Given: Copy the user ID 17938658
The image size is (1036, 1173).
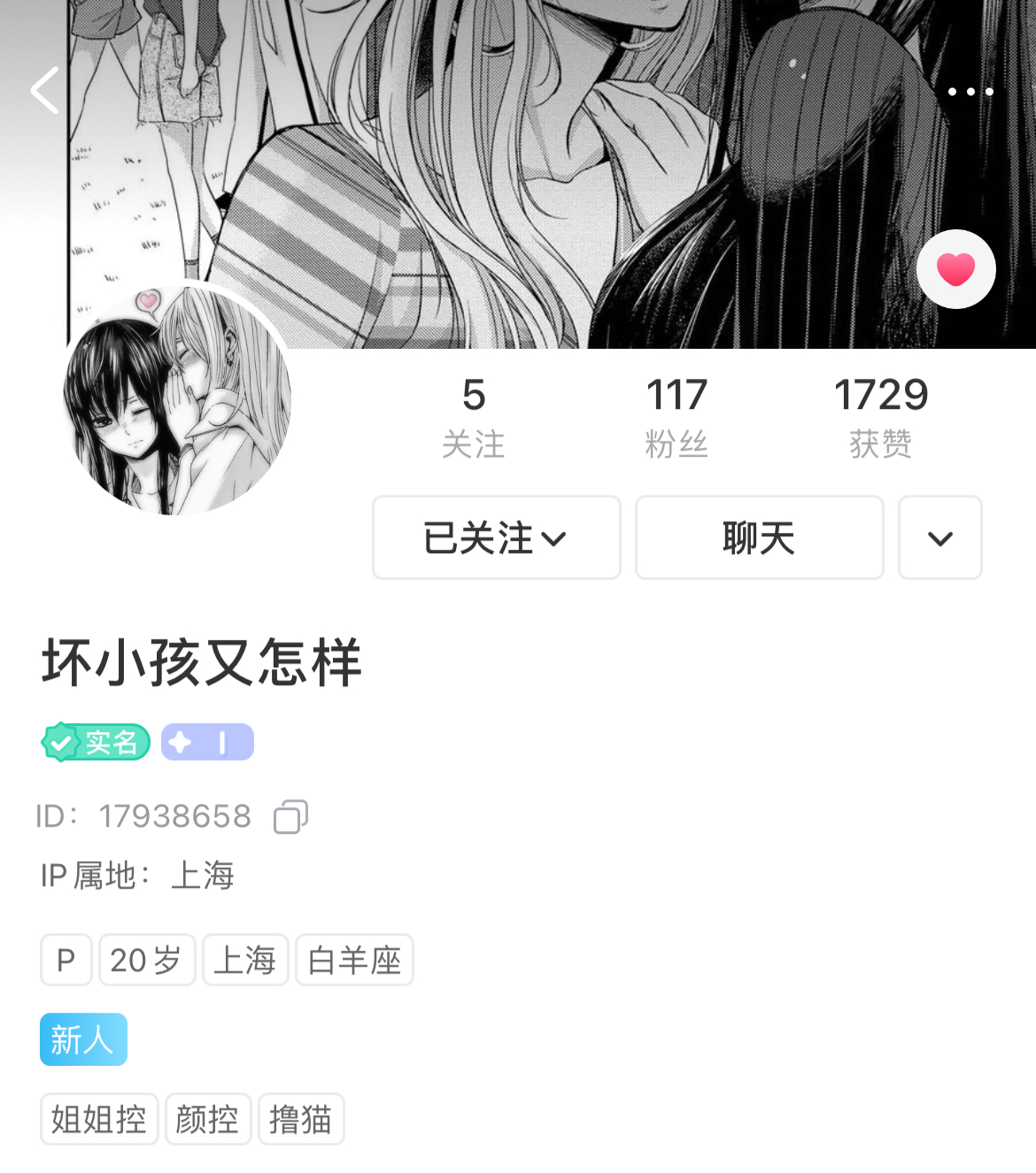Looking at the screenshot, I should pyautogui.click(x=290, y=816).
